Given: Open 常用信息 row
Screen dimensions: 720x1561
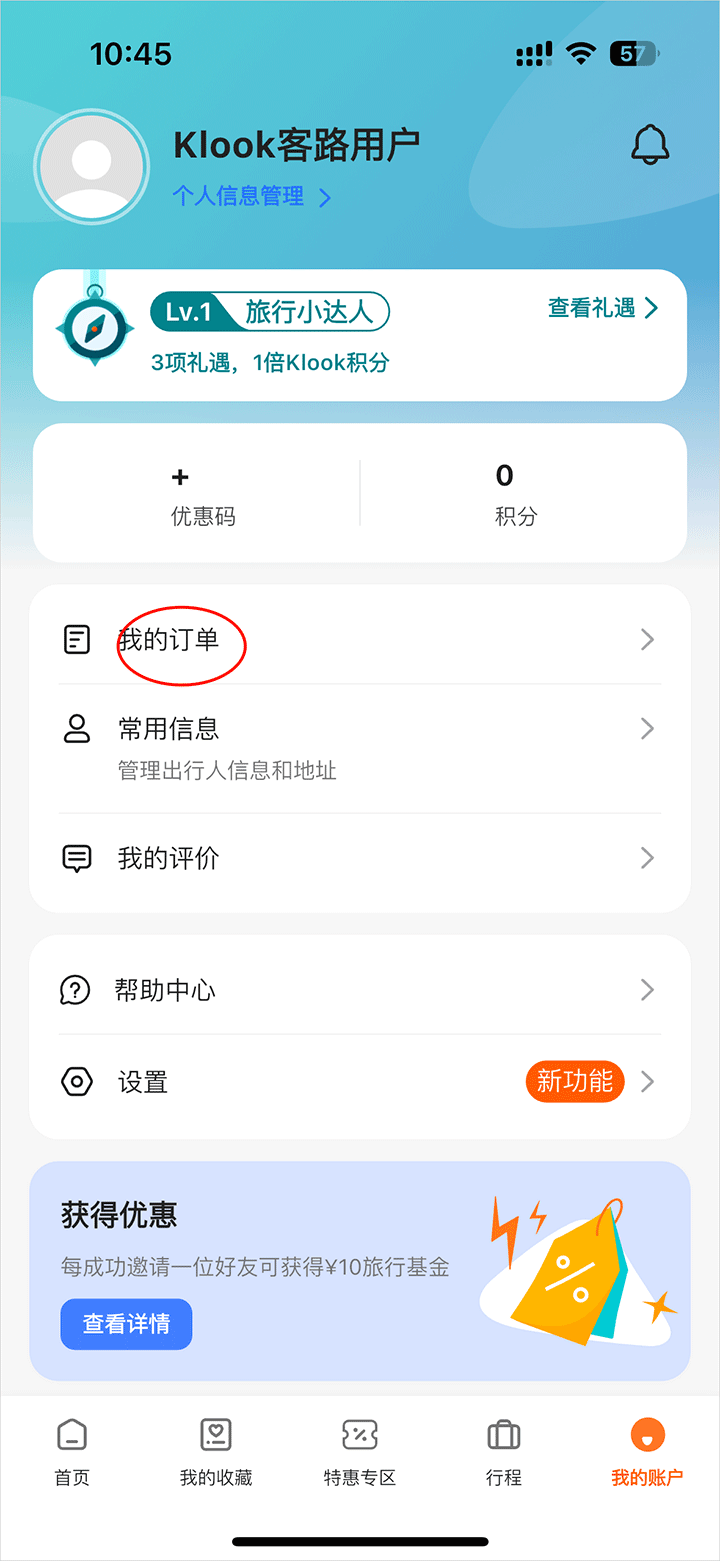Looking at the screenshot, I should pos(360,747).
